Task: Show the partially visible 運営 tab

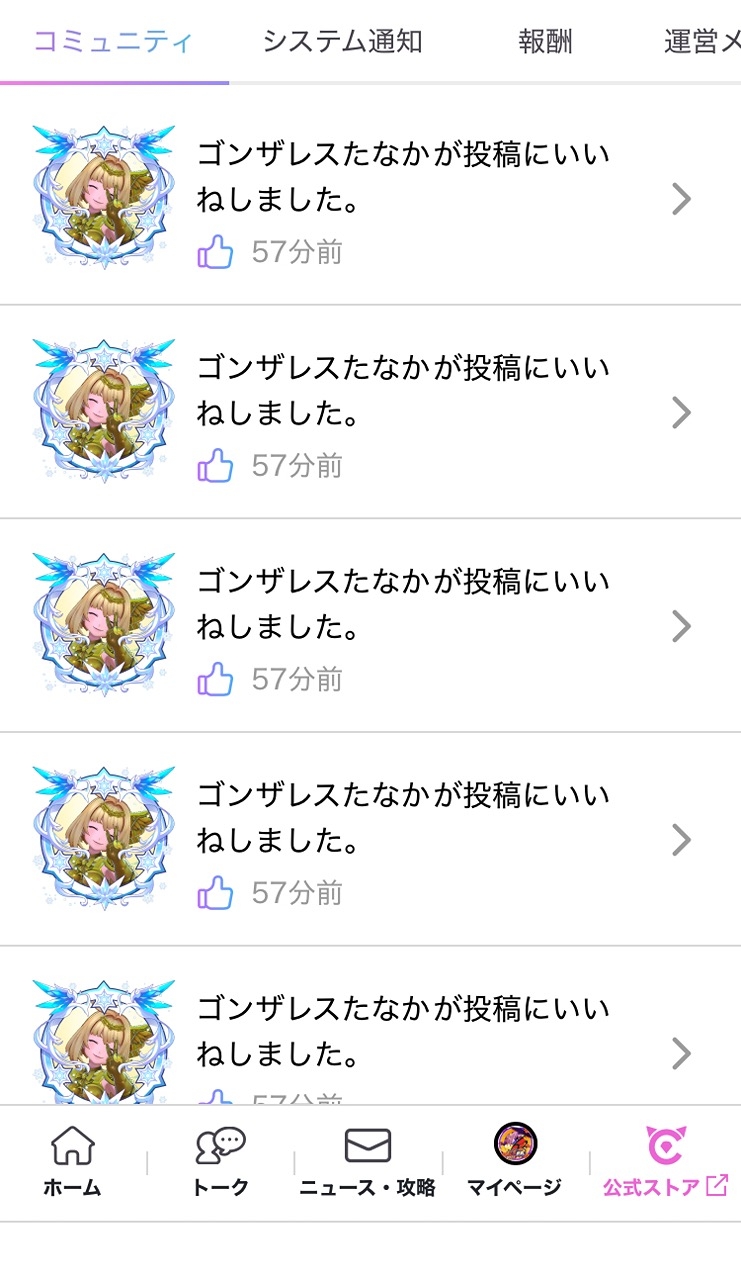Action: pyautogui.click(x=702, y=42)
